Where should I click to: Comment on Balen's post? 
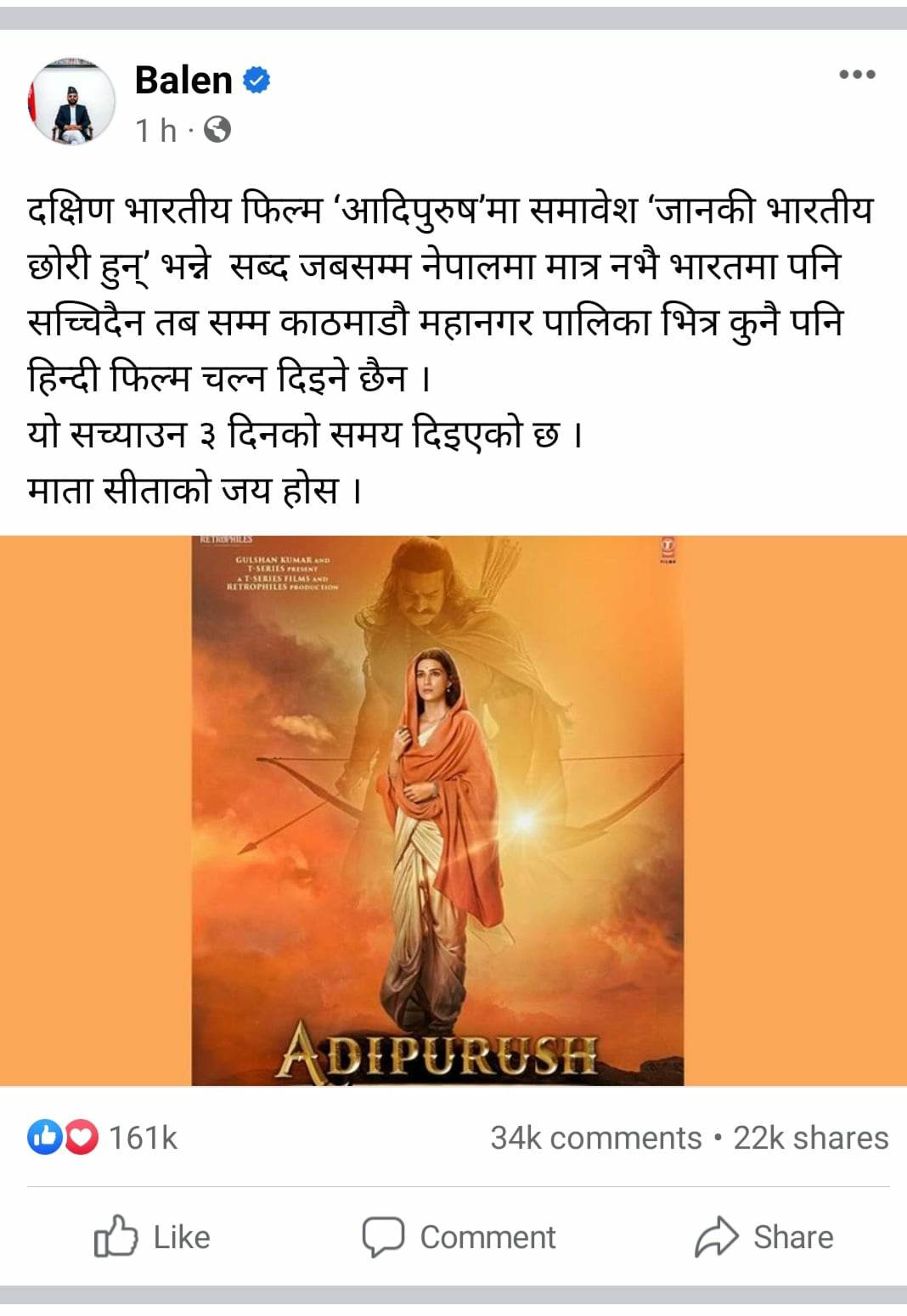459,1237
